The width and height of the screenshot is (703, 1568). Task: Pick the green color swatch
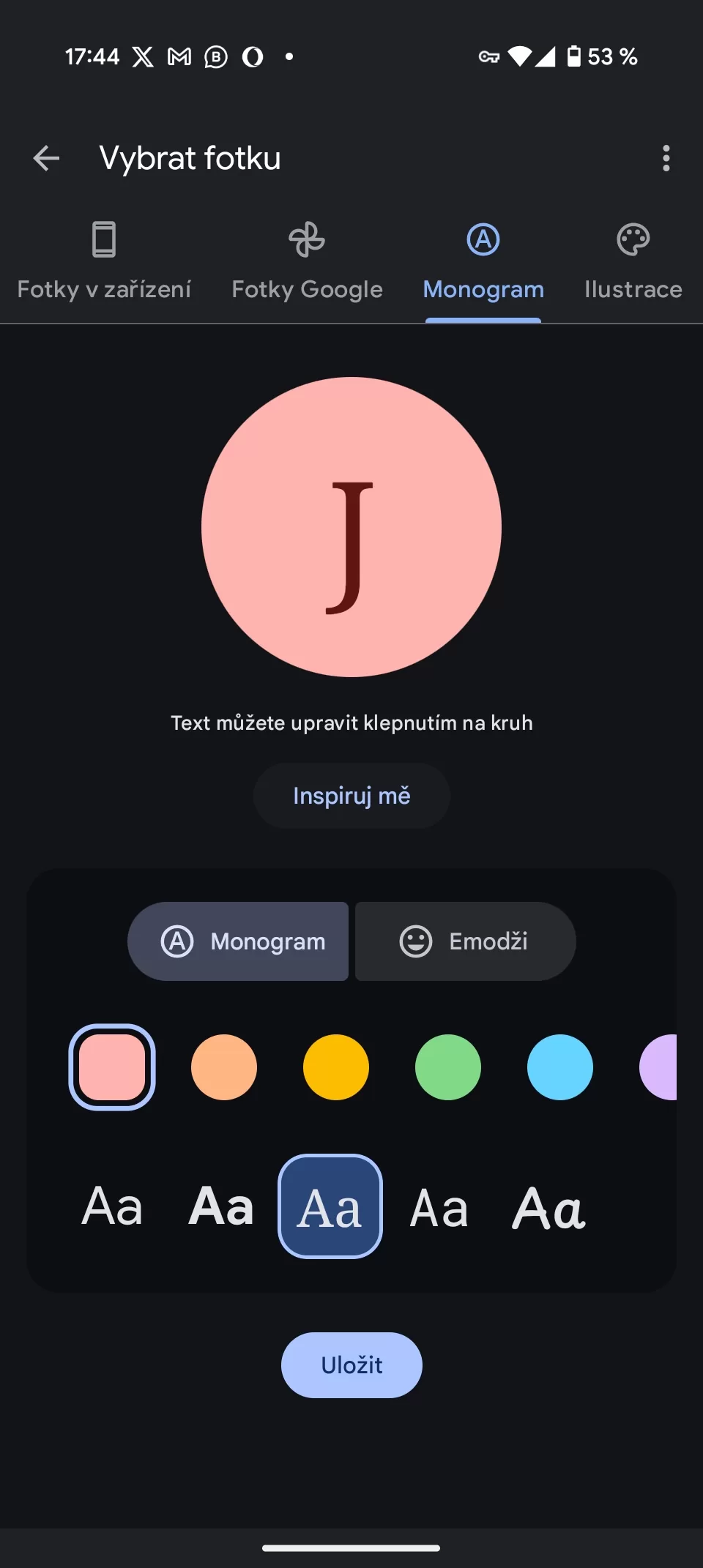[x=448, y=1067]
